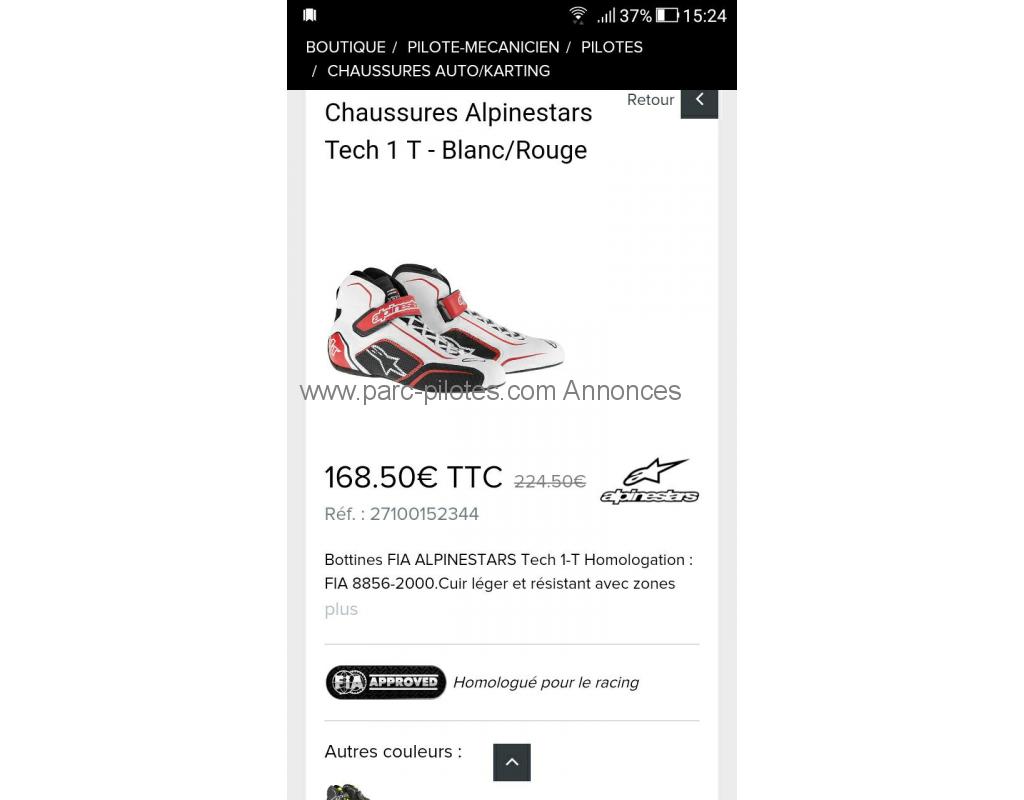The width and height of the screenshot is (1024, 800).
Task: Open the Alpinestars brand logo link
Action: 649,481
